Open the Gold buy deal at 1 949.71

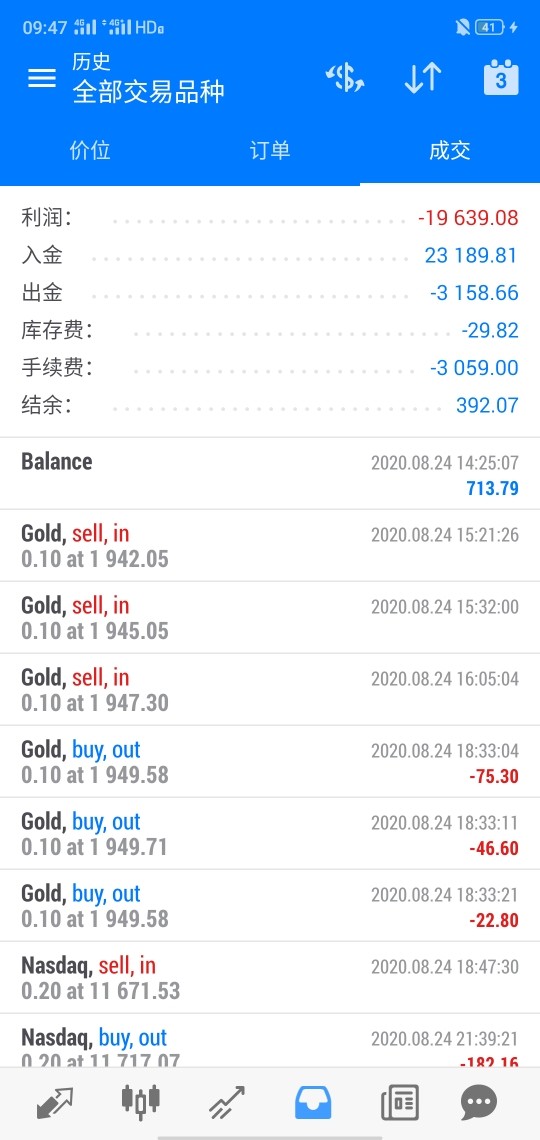coord(270,833)
